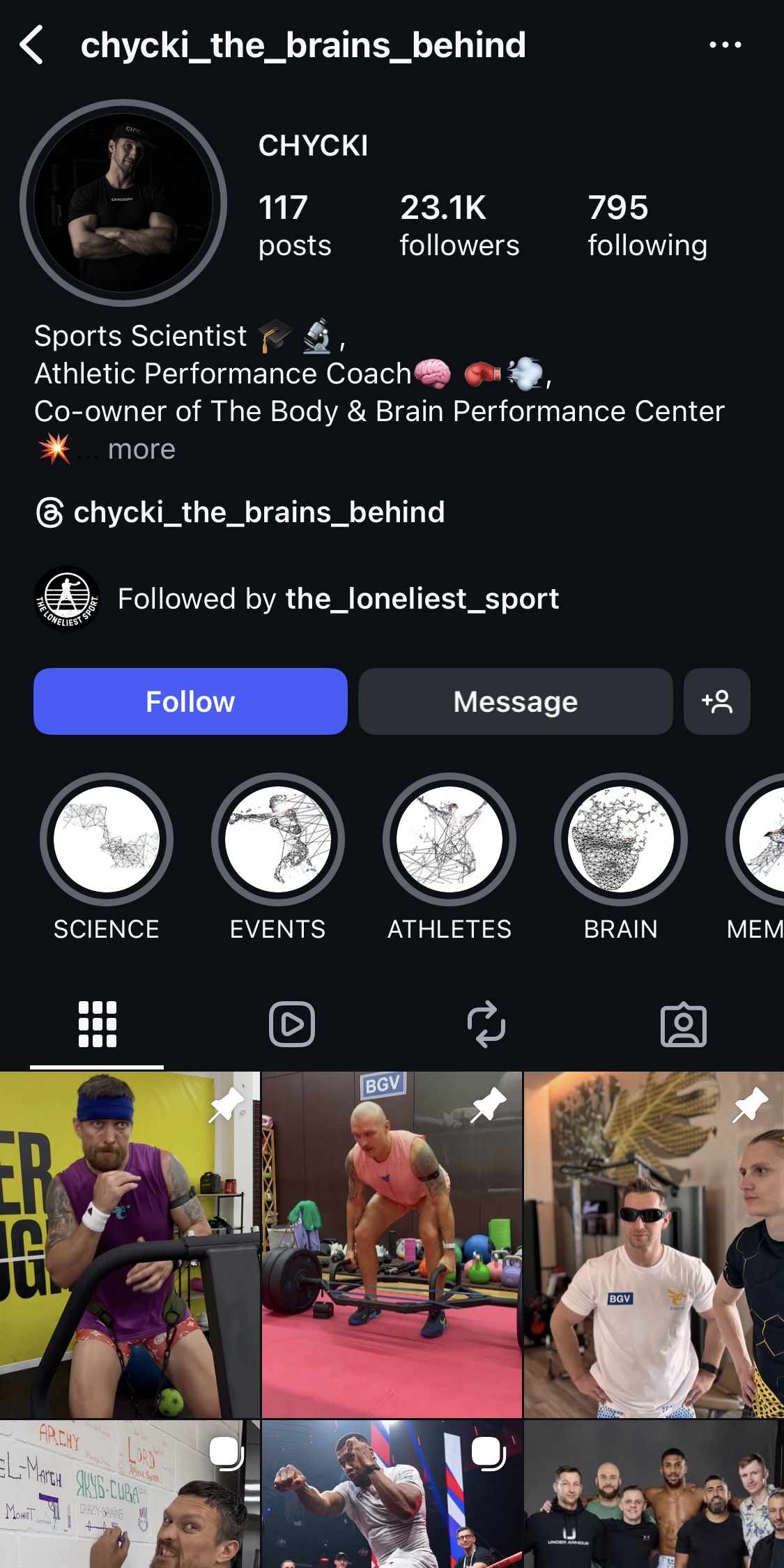Show suggested accounts via add-person icon
The height and width of the screenshot is (1568, 784).
716,701
